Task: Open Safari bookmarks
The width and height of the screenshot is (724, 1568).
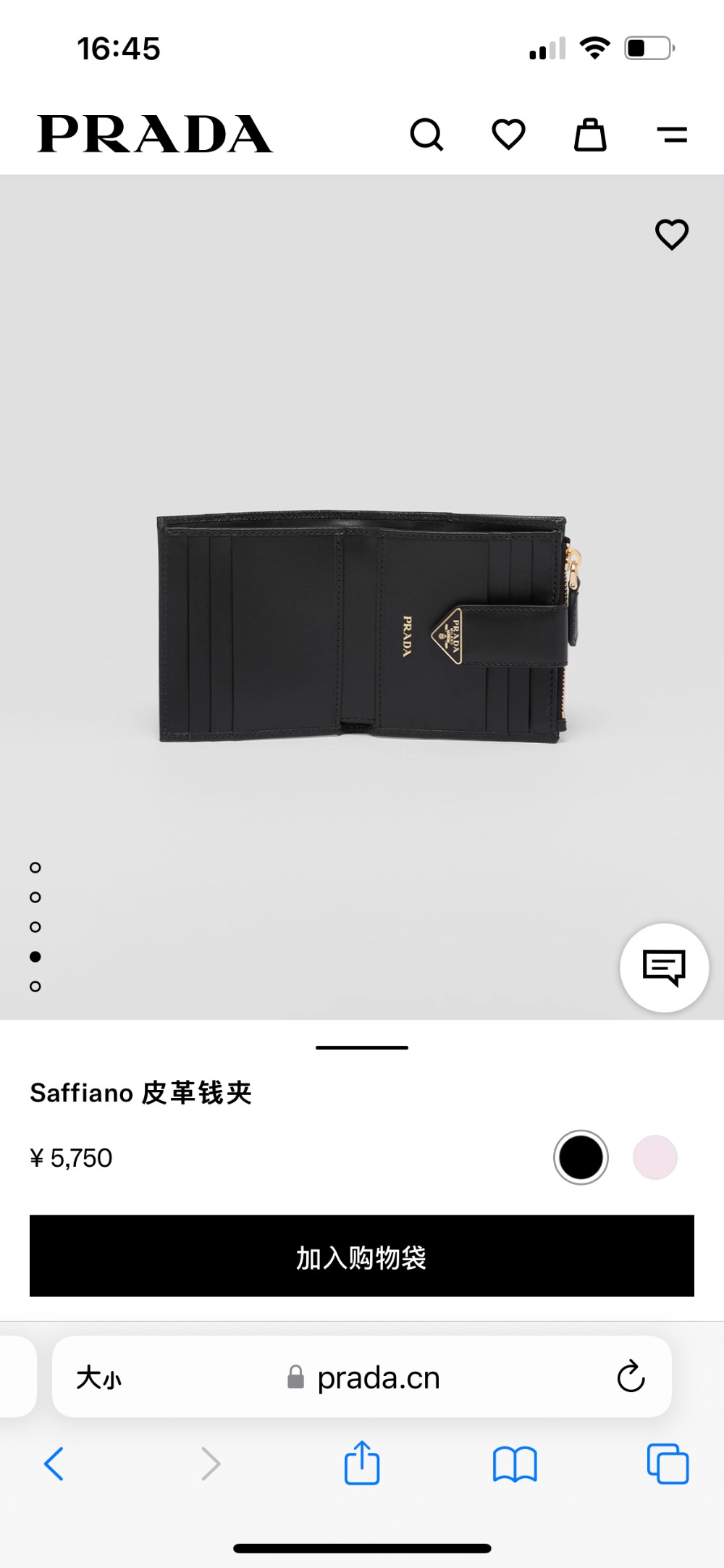Action: coord(515,1464)
